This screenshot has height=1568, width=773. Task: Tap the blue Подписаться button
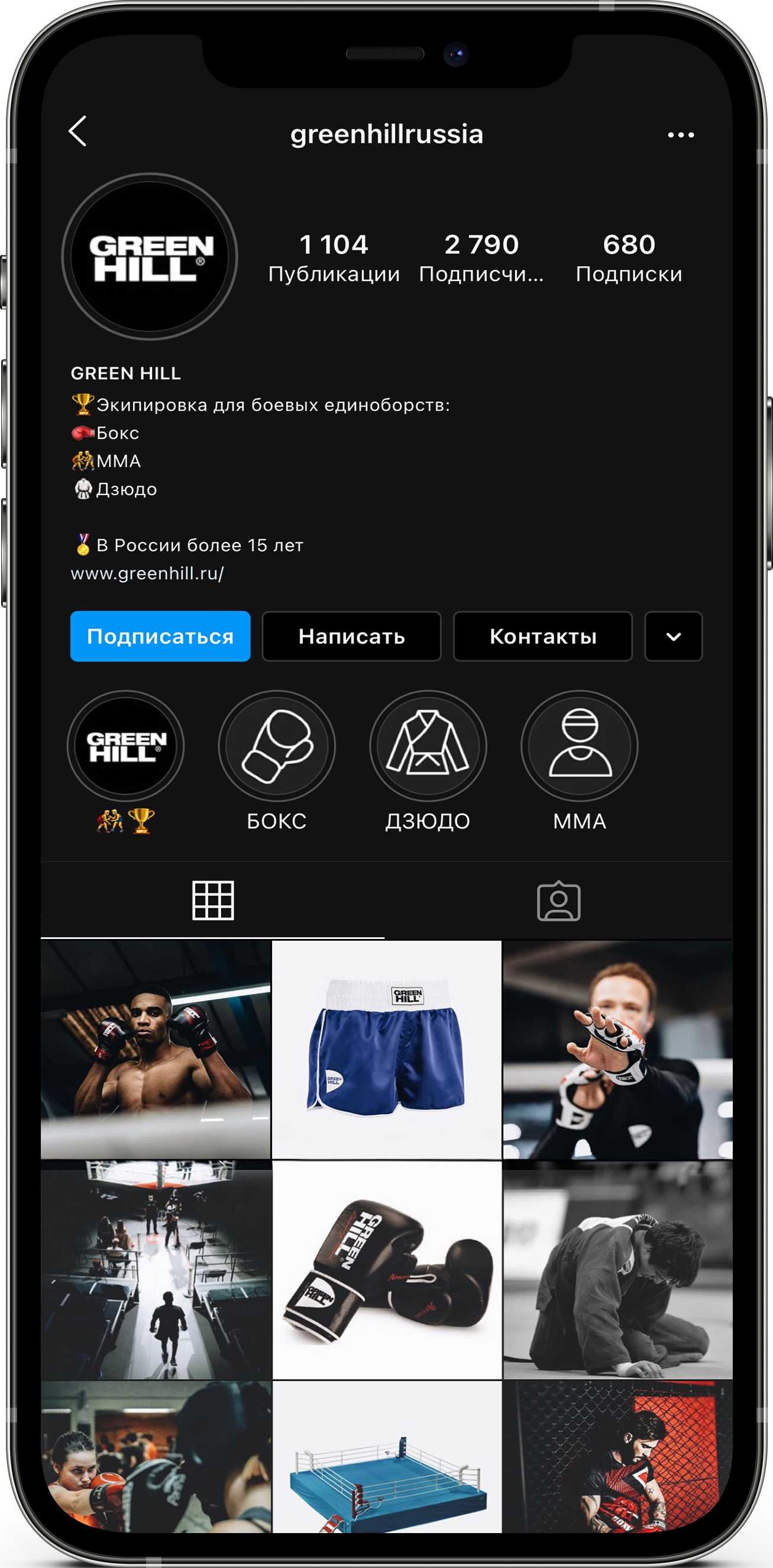[x=160, y=636]
